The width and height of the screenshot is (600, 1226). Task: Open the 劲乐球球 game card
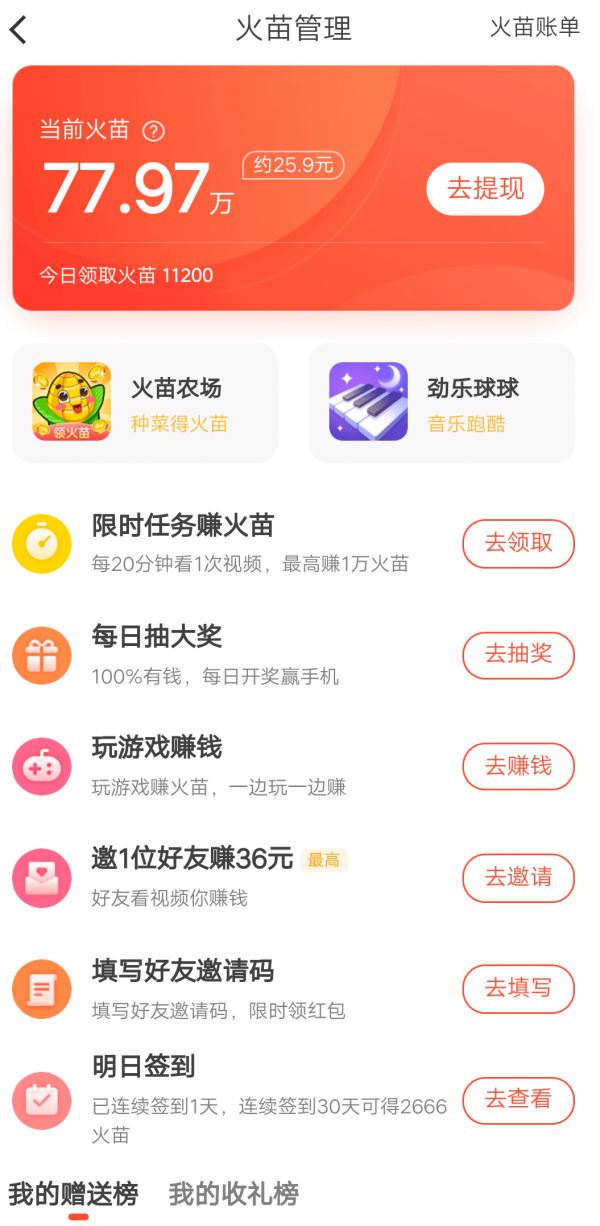click(x=441, y=402)
